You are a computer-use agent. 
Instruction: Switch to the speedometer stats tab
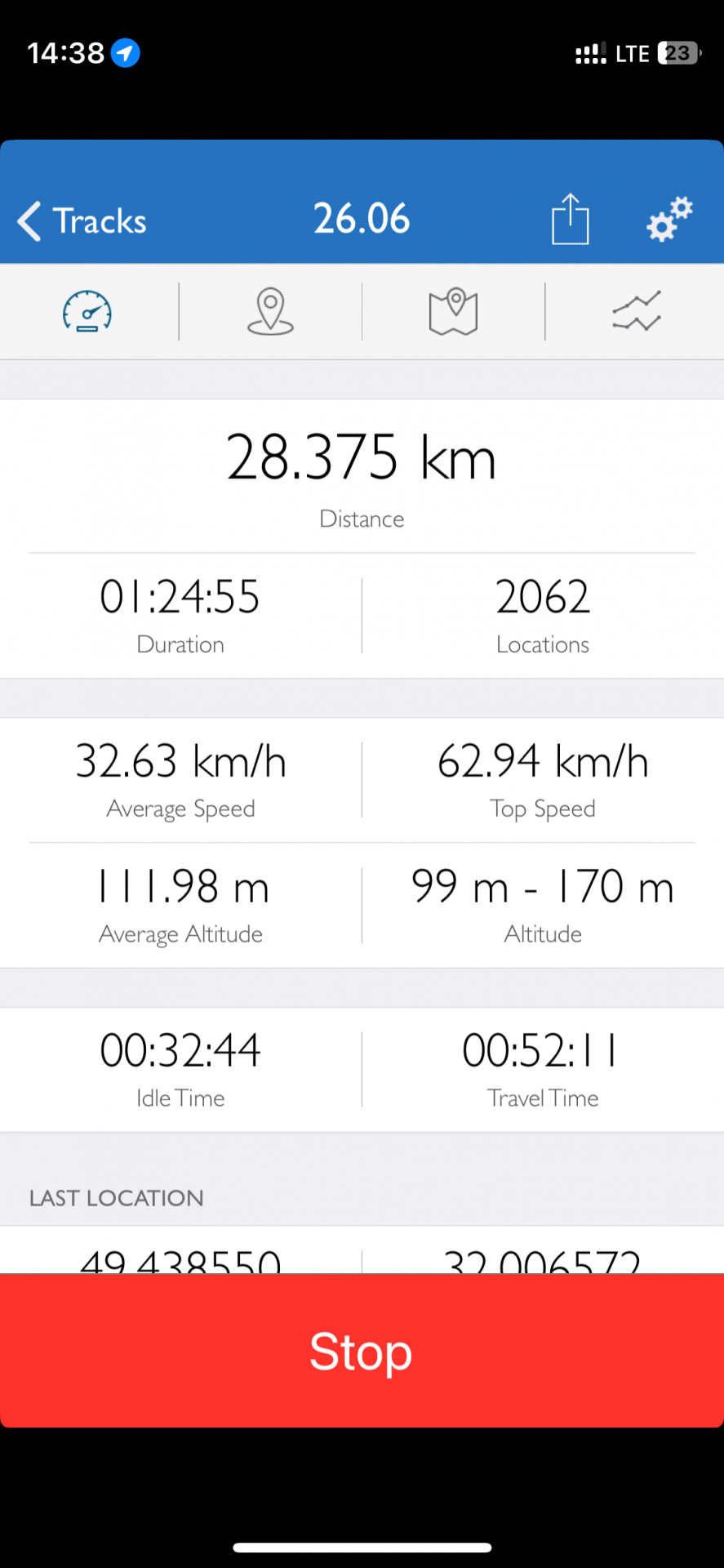point(87,312)
